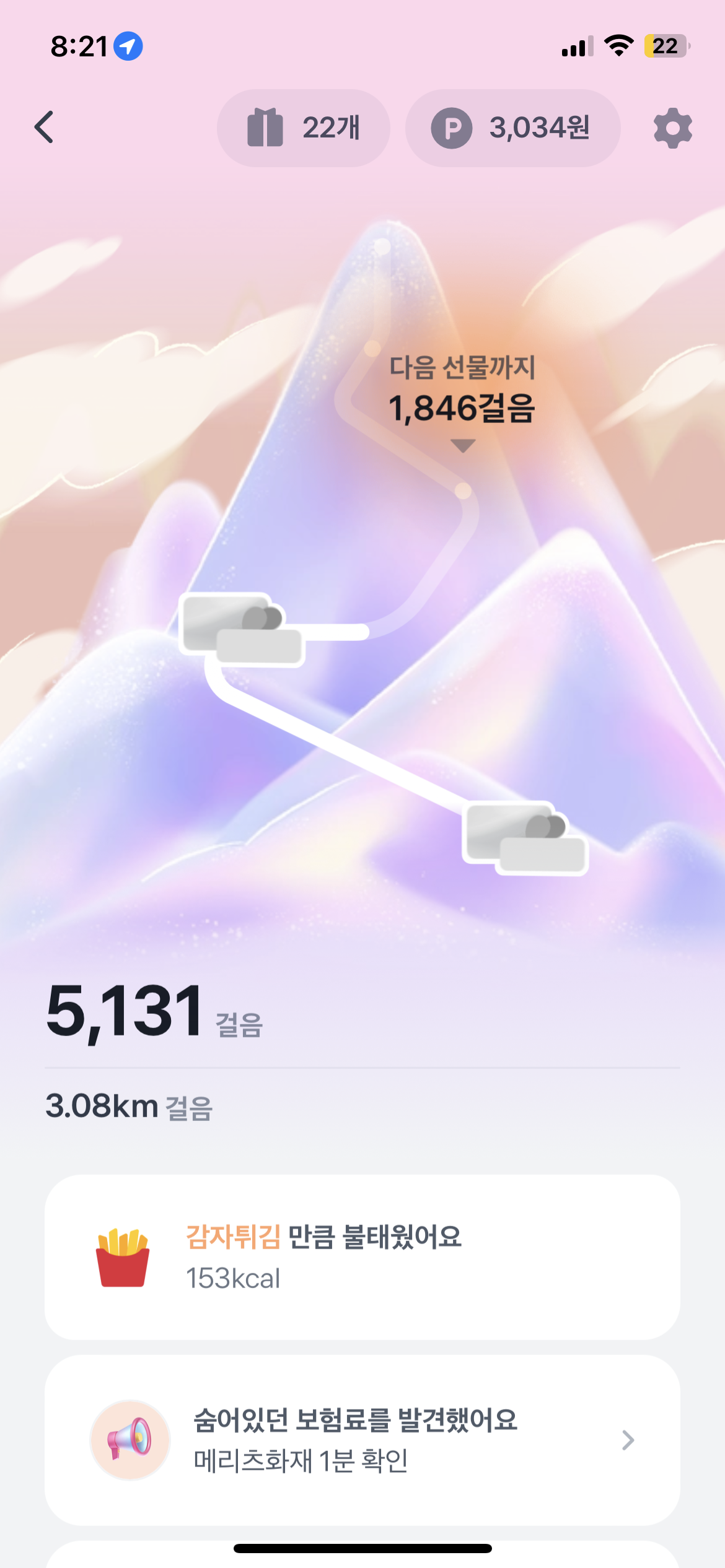Open the 감자튀김 calories burned card
Image resolution: width=725 pixels, height=1568 pixels.
[362, 1257]
